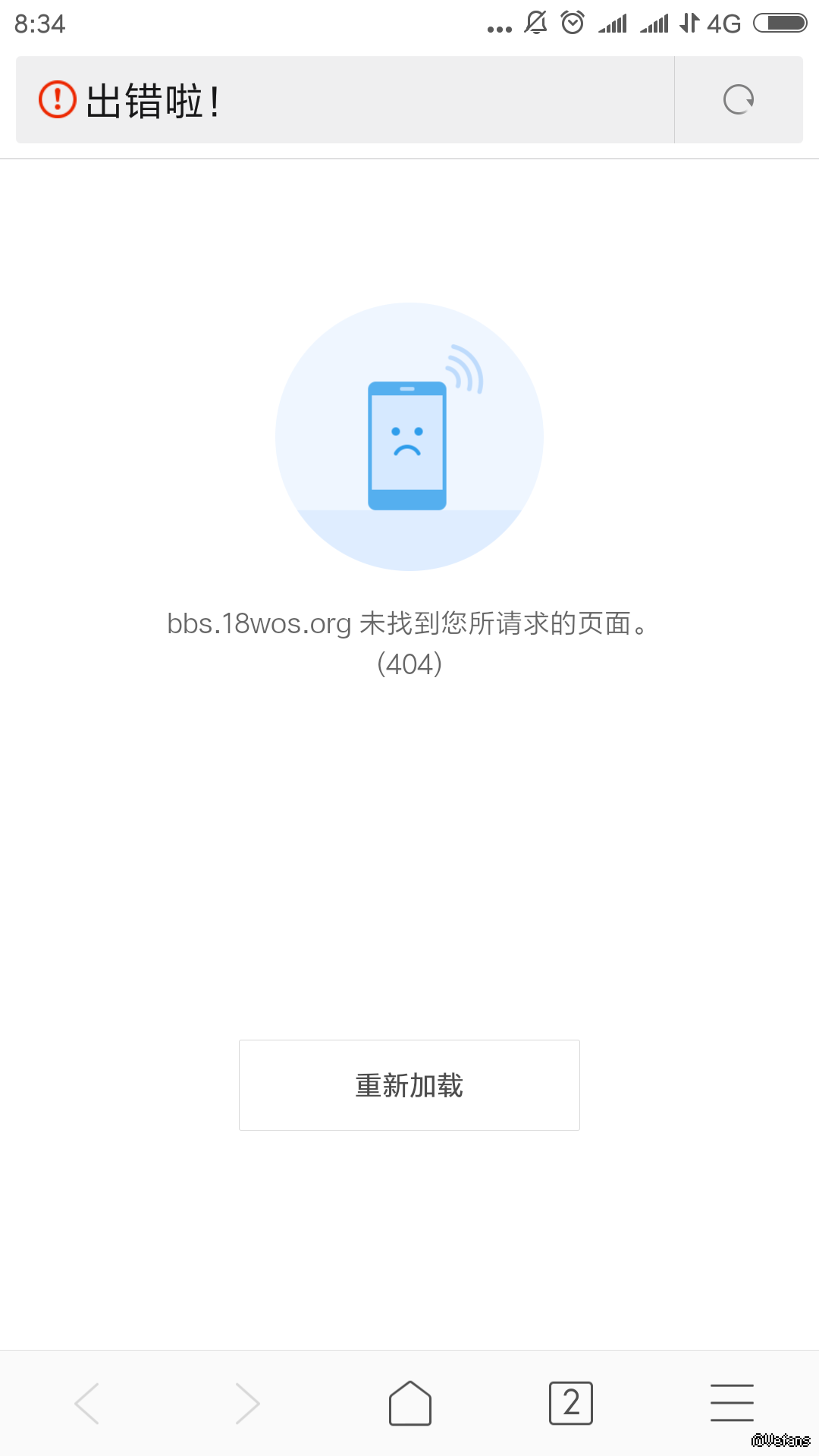Go back to the previous page

pyautogui.click(x=87, y=1404)
